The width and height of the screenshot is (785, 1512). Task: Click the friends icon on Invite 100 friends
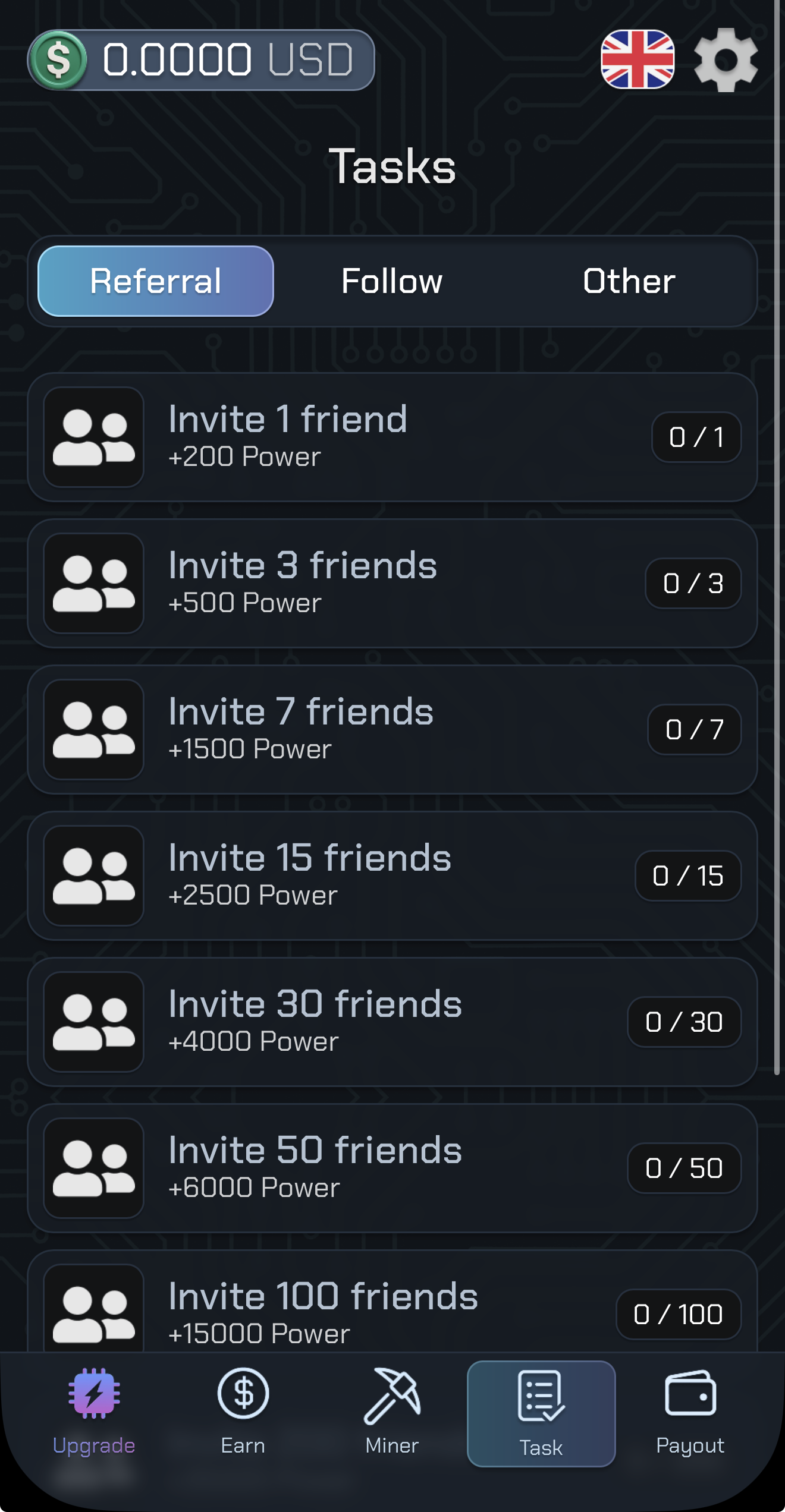93,1311
